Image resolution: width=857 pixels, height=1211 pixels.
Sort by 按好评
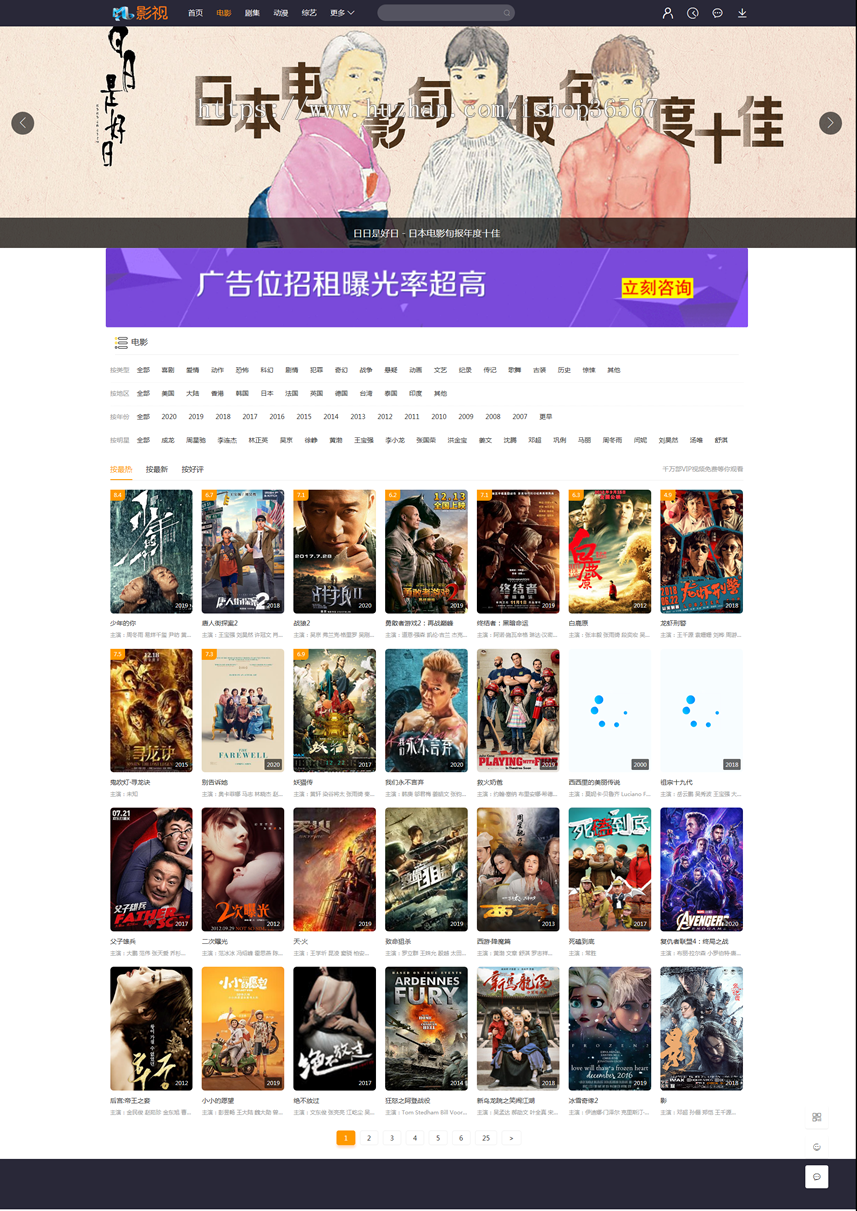click(x=192, y=469)
